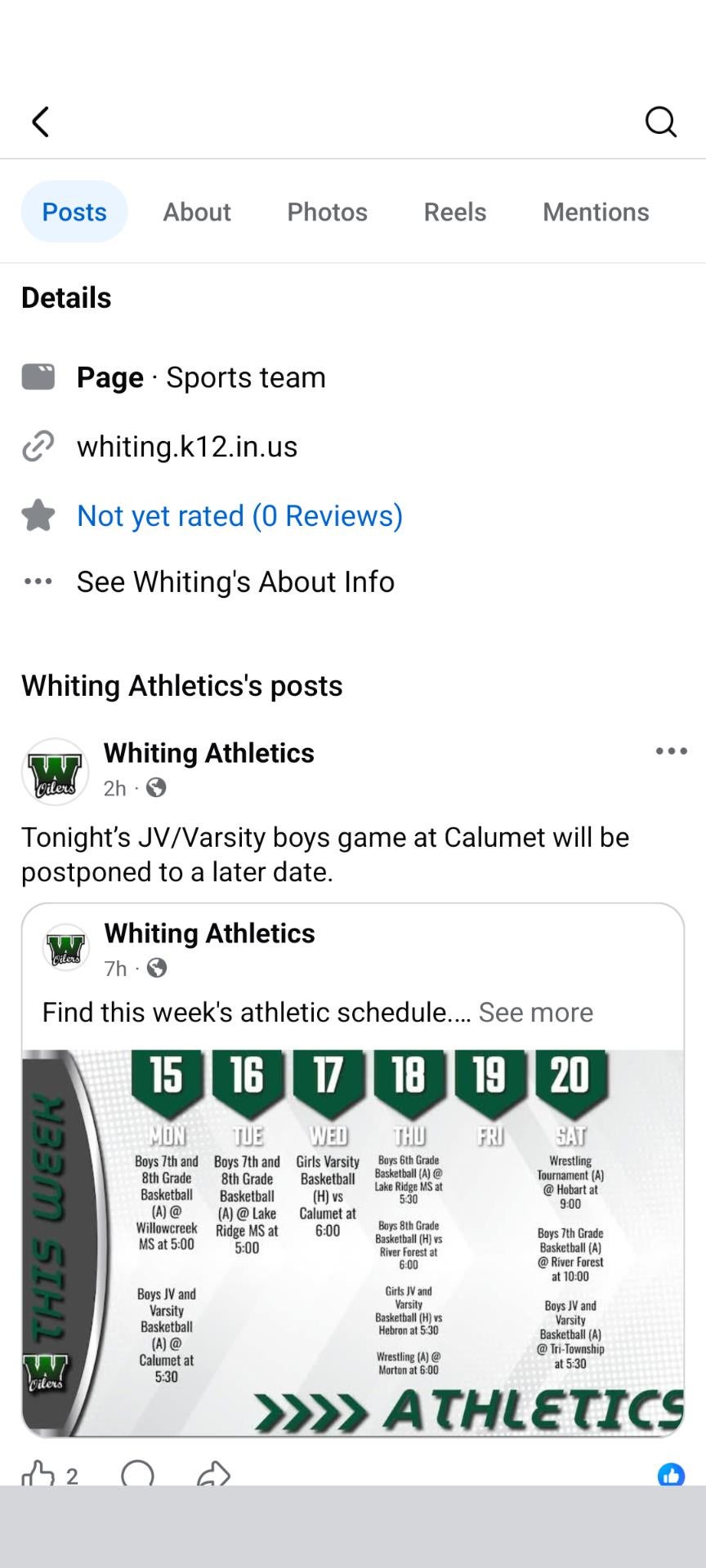Open Not yet rated (0 Reviews)
Image resolution: width=706 pixels, height=1568 pixels.
239,516
